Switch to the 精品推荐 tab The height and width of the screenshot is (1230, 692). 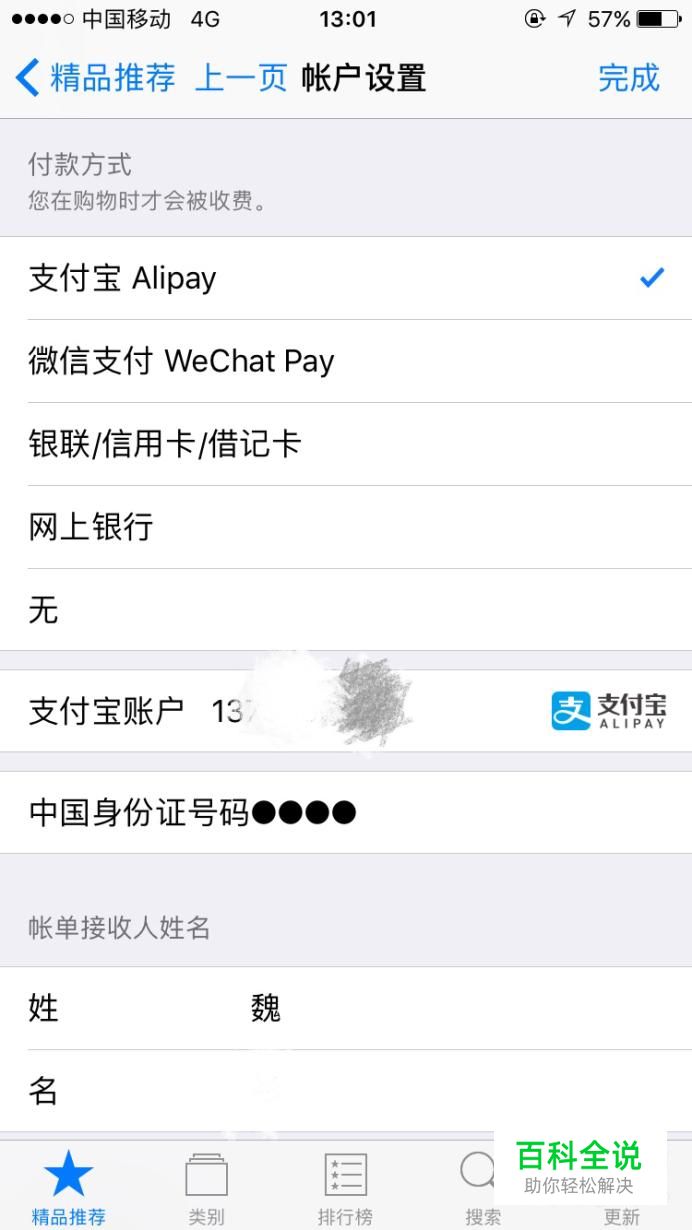(68, 1187)
